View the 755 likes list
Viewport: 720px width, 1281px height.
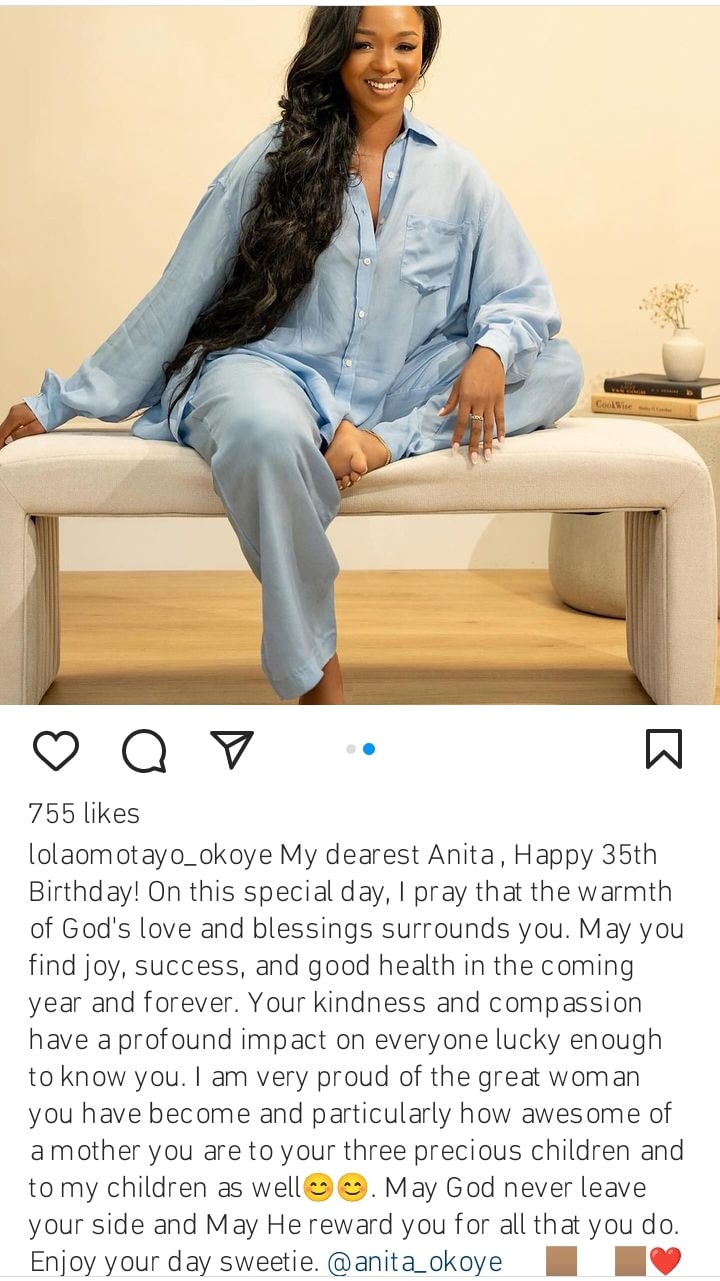click(84, 813)
